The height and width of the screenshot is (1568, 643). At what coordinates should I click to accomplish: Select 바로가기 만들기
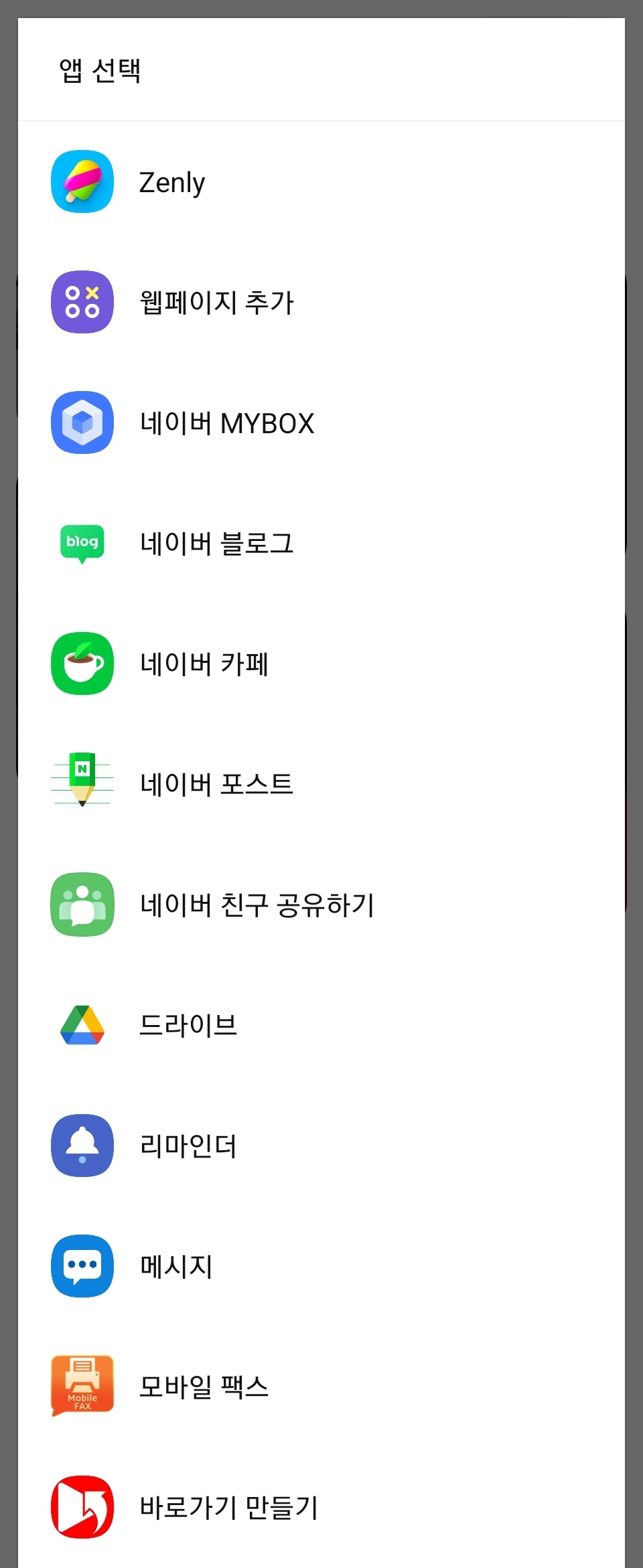[321, 1507]
